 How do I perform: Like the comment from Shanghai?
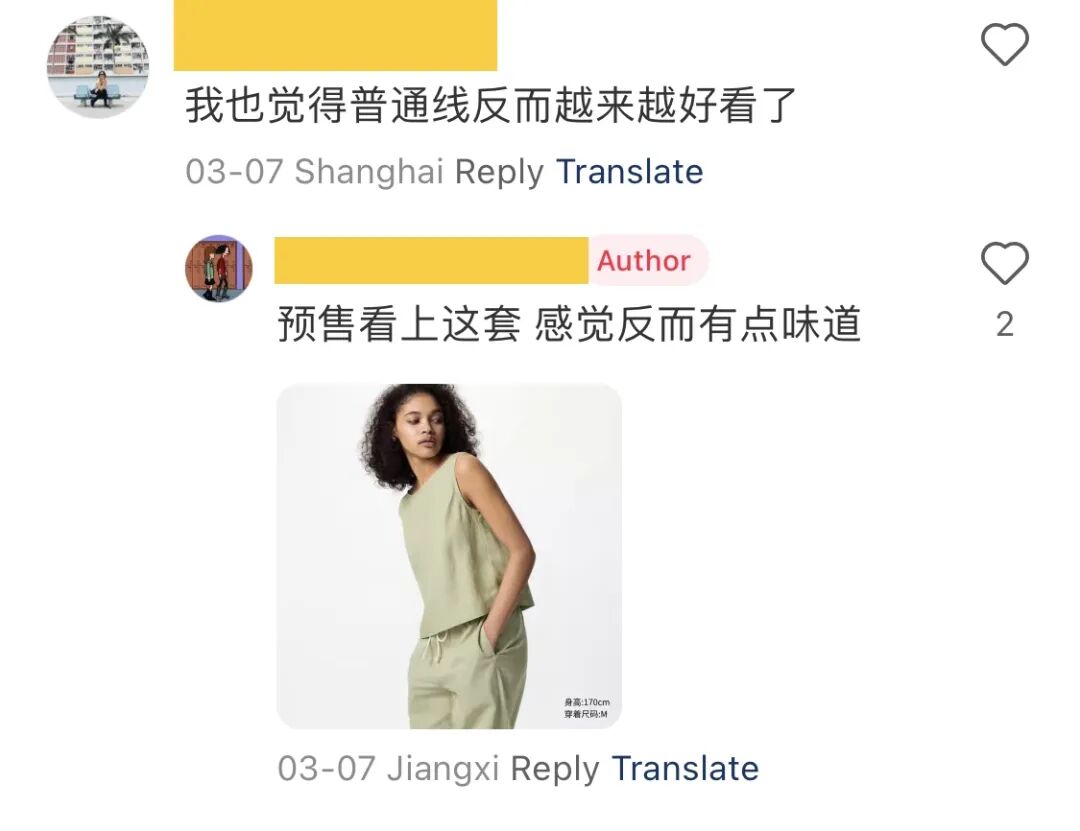coord(1004,46)
